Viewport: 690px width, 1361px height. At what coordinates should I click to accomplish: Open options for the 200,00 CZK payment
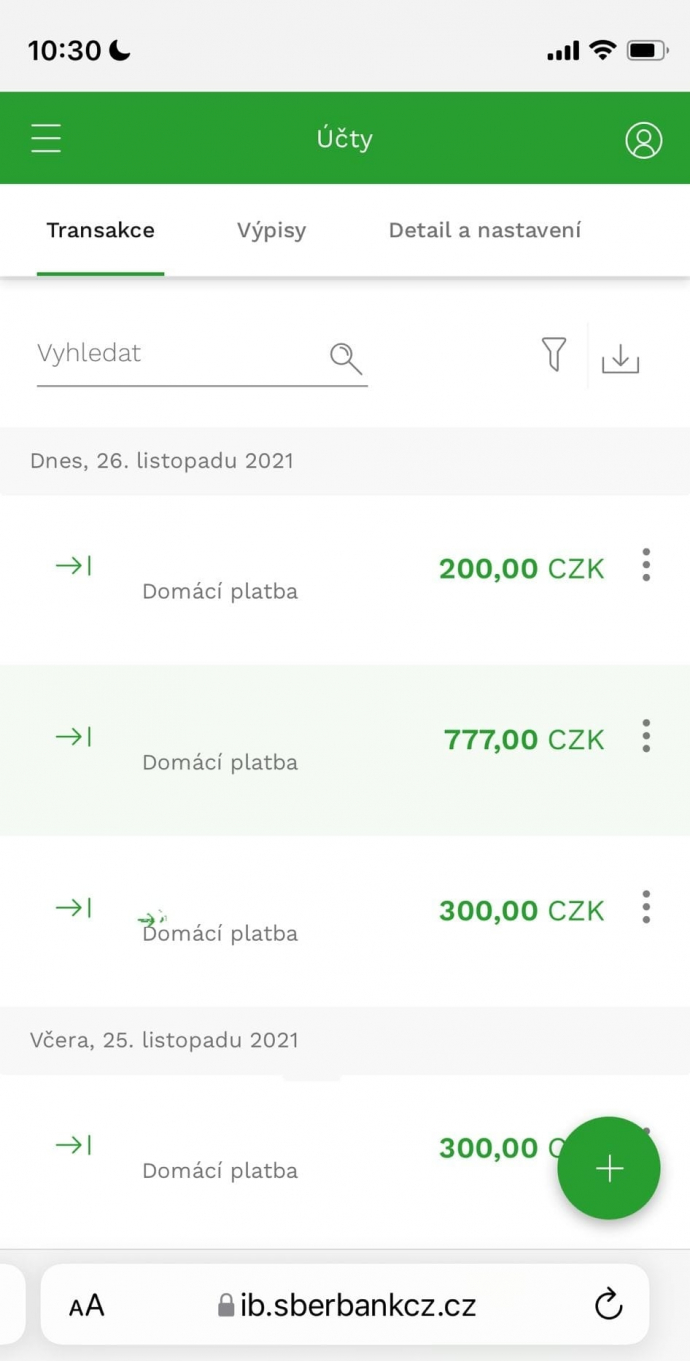(646, 565)
